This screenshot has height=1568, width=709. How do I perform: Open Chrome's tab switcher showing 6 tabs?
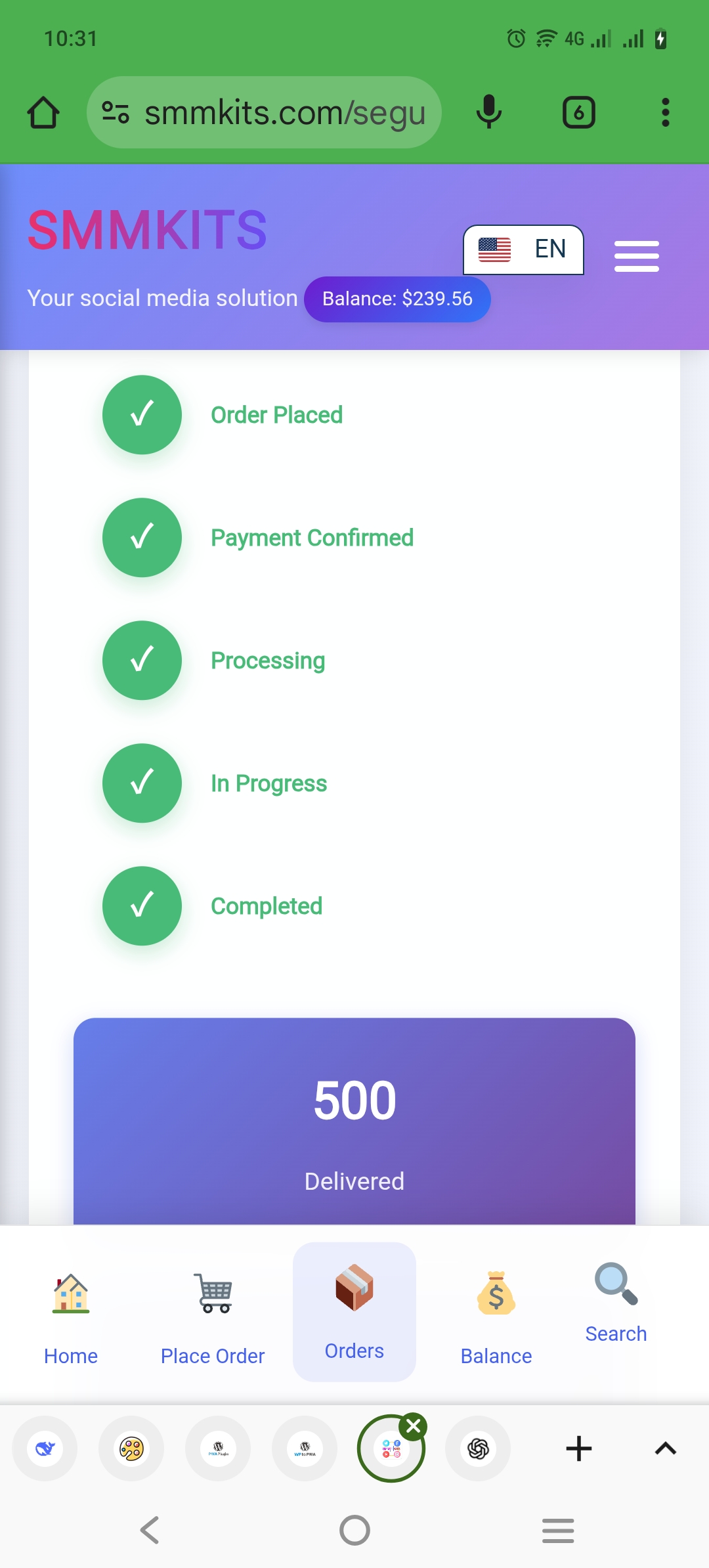click(578, 112)
